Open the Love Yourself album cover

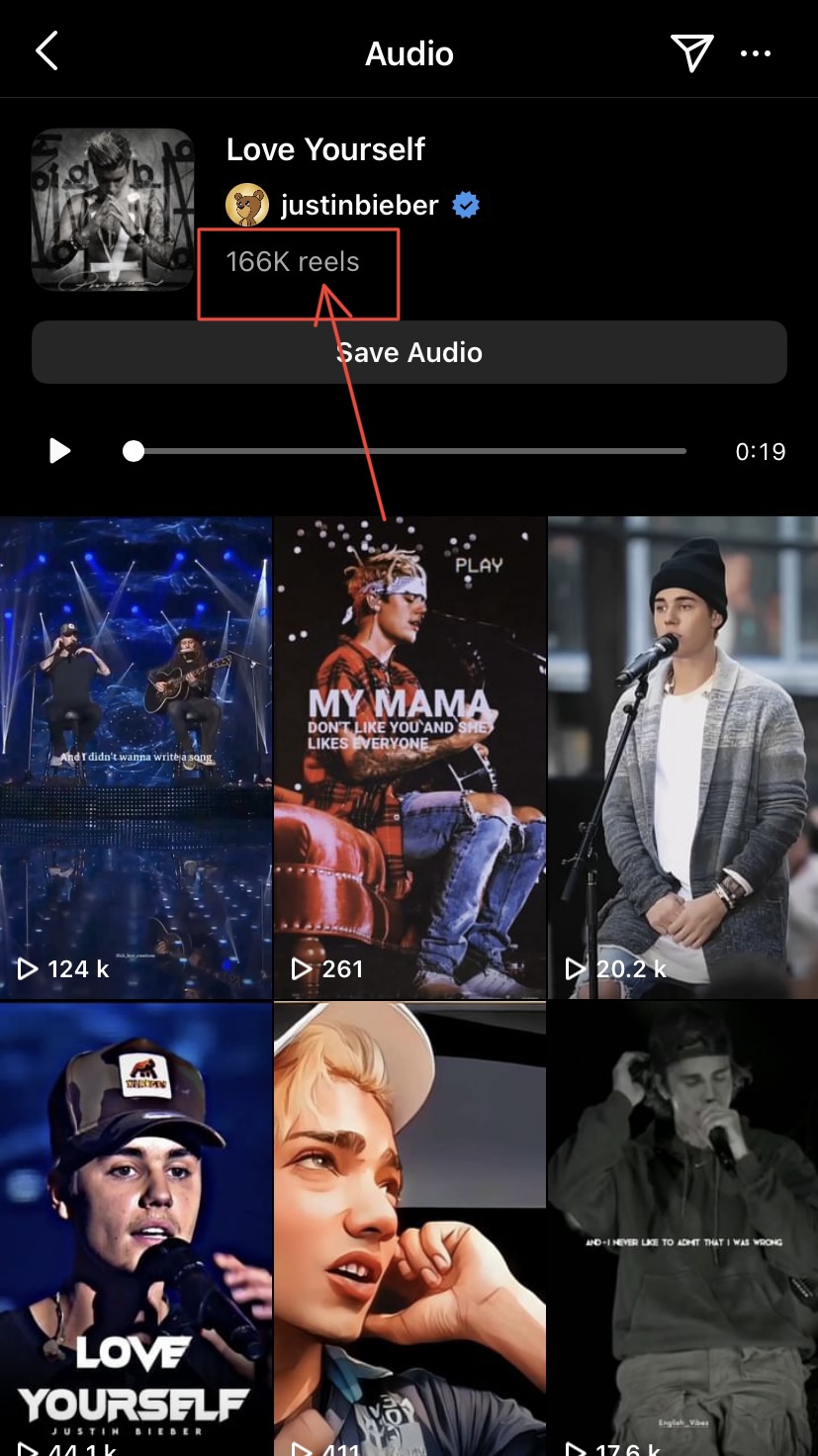112,210
